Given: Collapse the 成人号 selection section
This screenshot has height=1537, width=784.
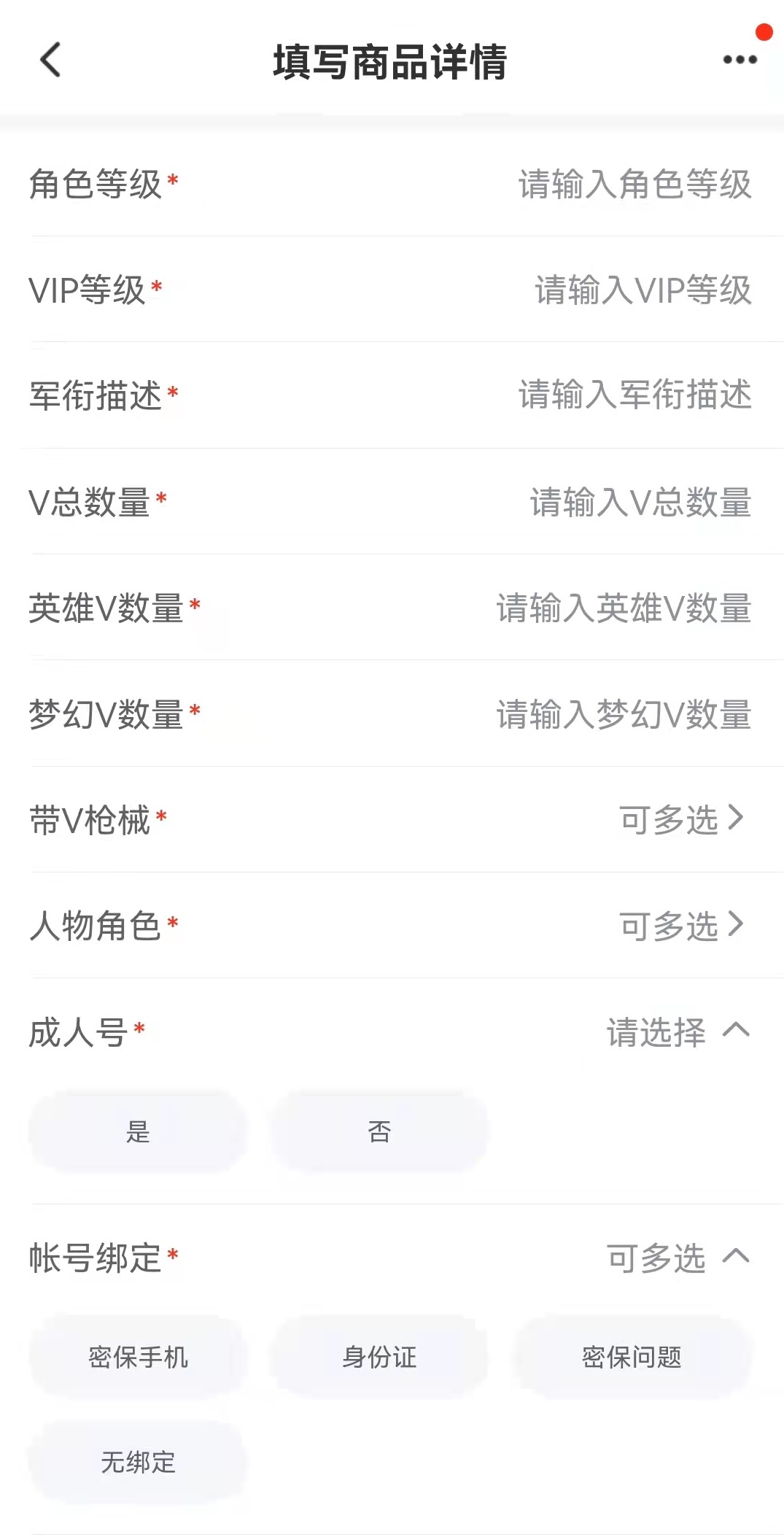Looking at the screenshot, I should pos(736,1031).
